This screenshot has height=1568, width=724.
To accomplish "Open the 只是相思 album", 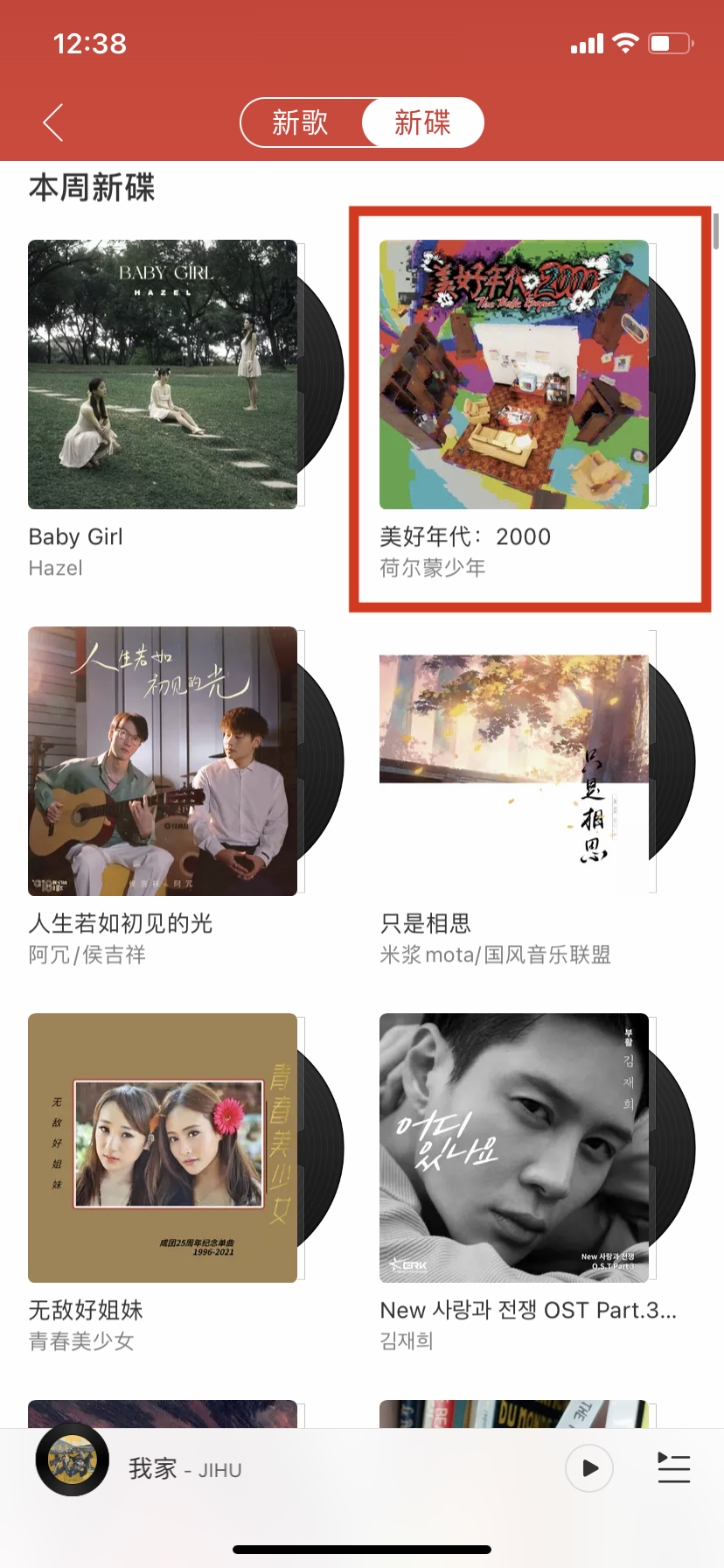I will 514,761.
